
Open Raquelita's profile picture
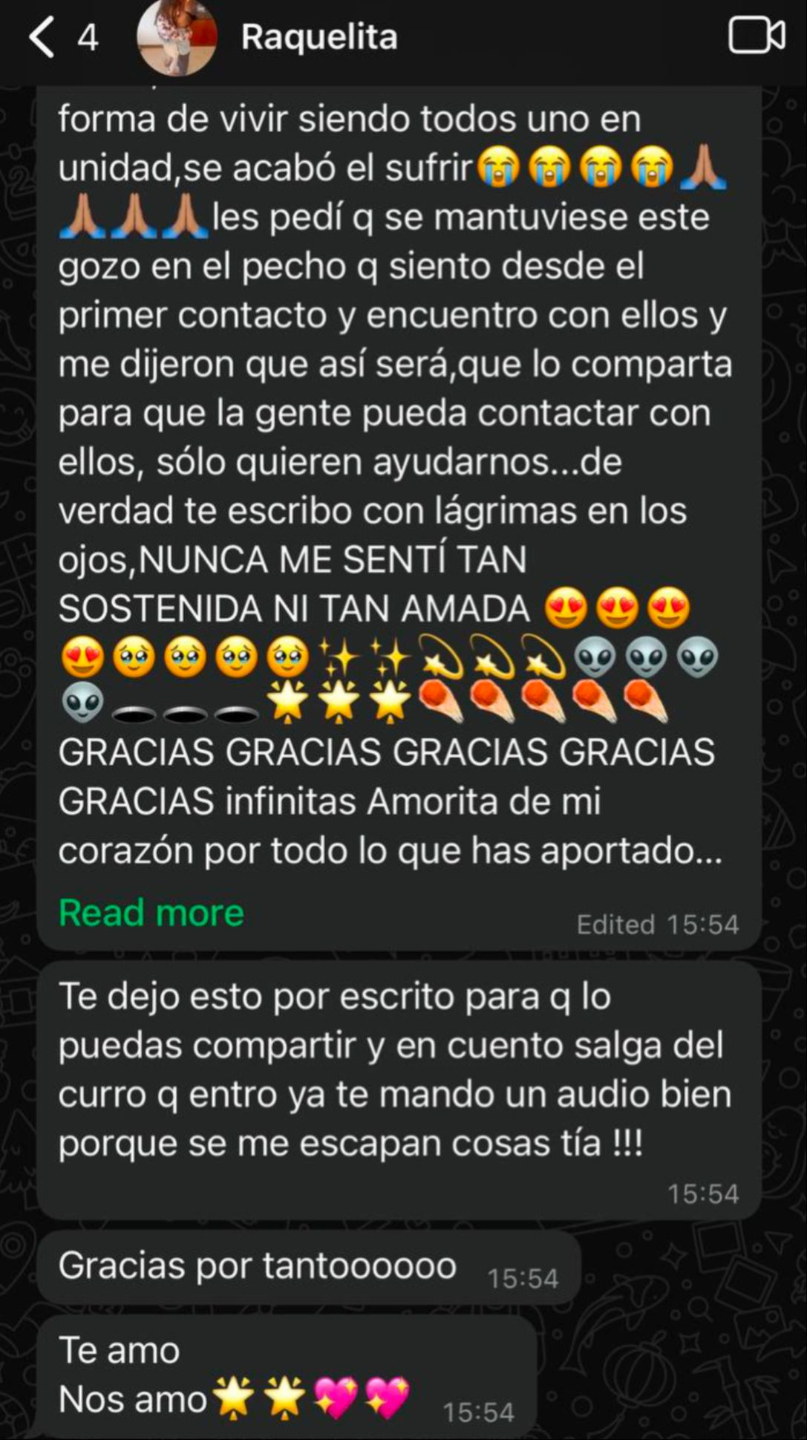pyautogui.click(x=176, y=38)
